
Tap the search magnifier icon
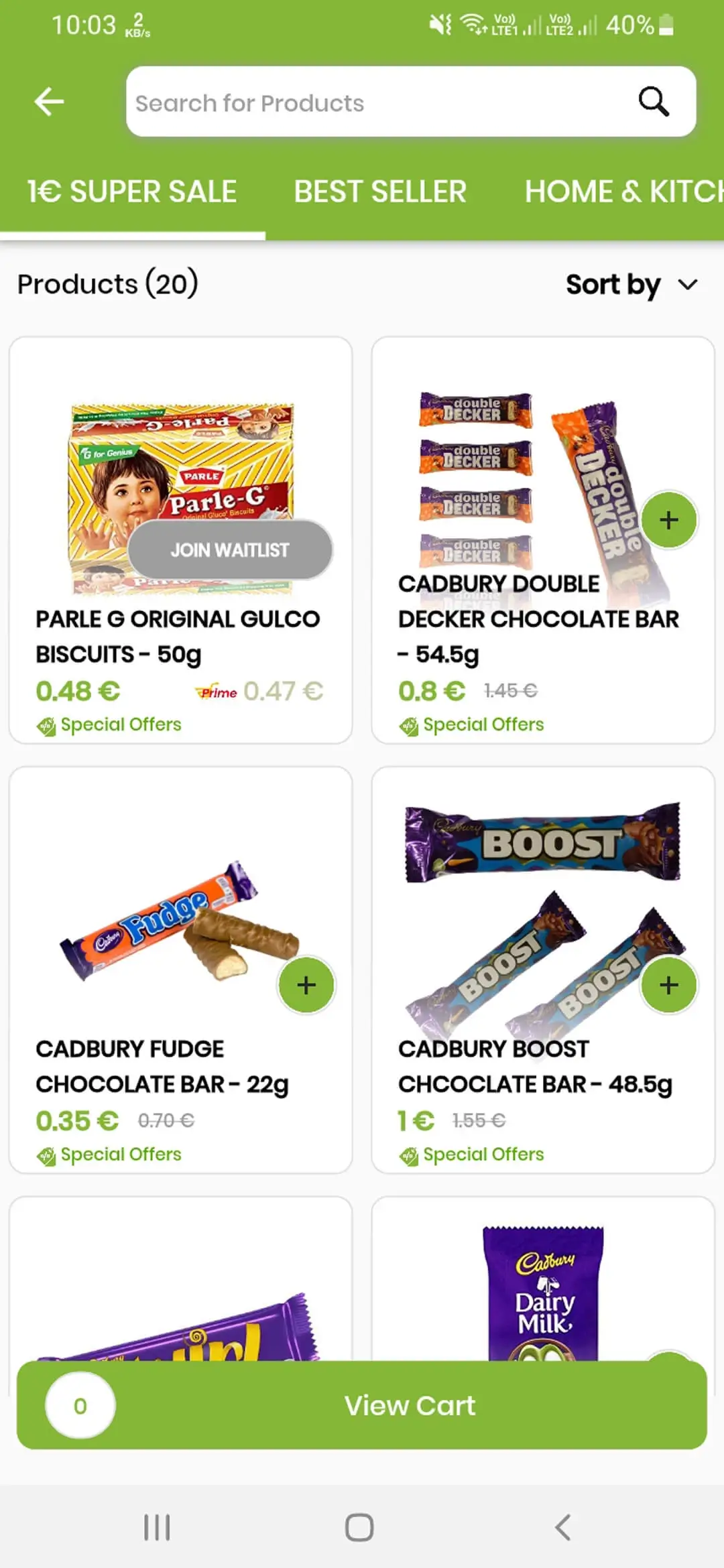click(x=654, y=102)
